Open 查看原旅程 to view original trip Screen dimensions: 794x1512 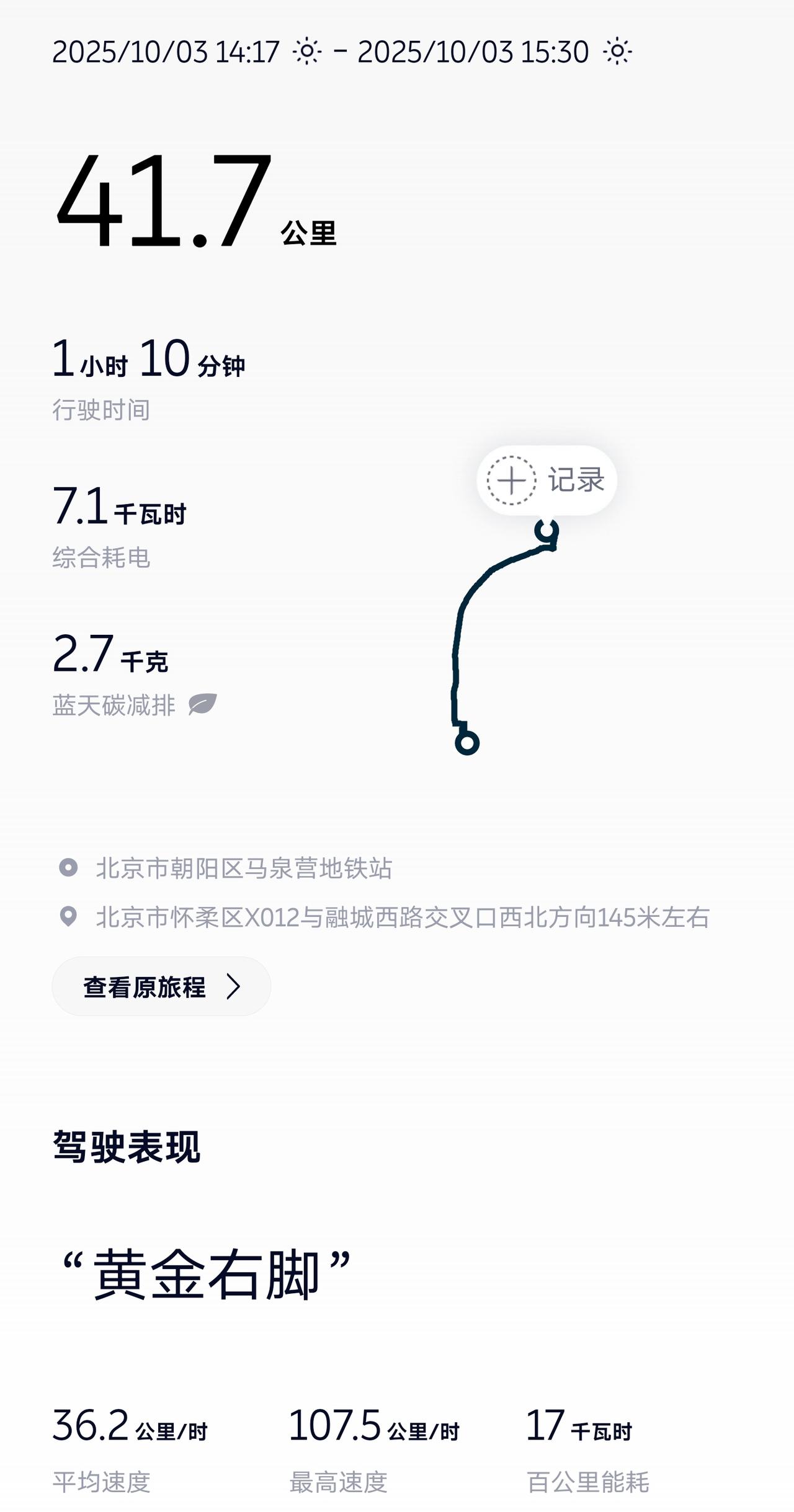click(x=161, y=986)
